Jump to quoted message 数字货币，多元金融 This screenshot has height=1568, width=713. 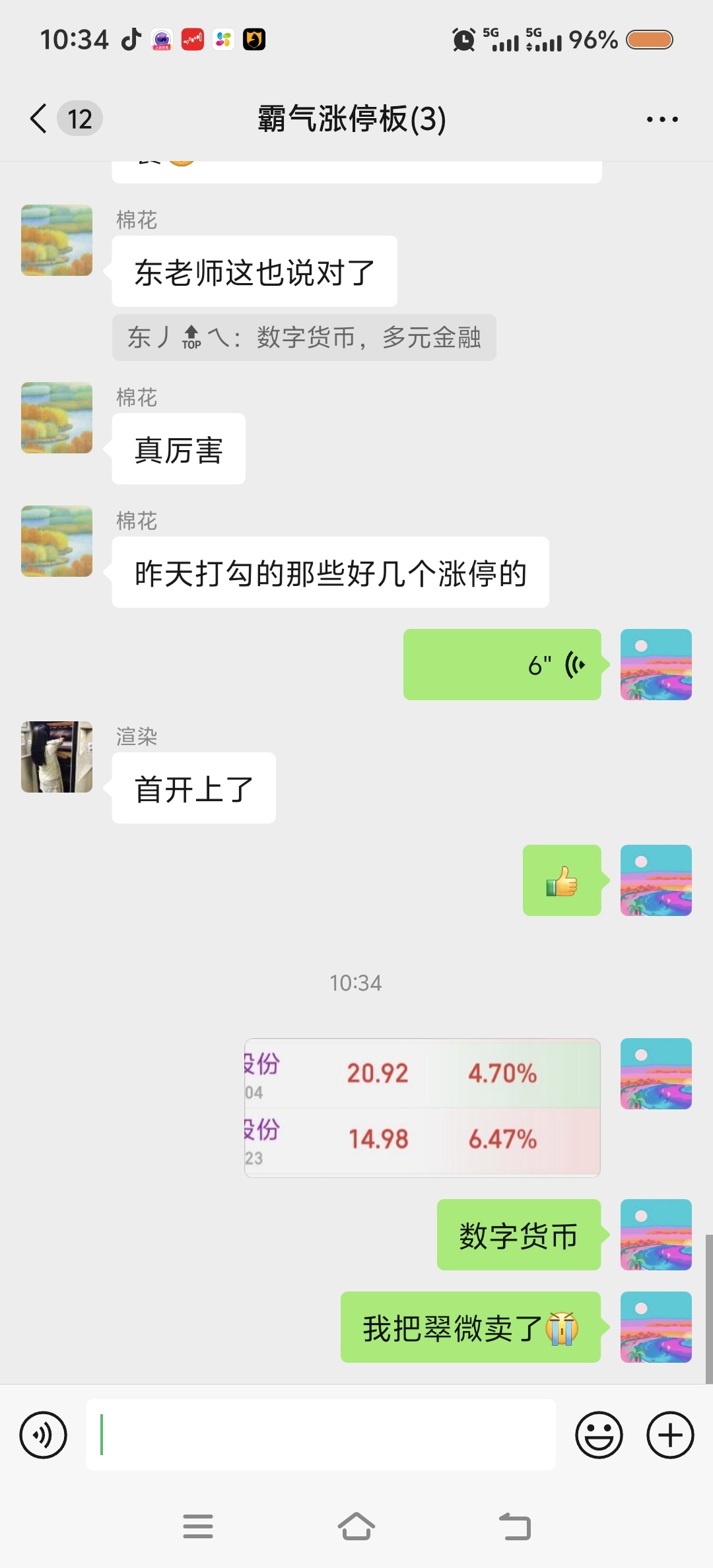point(304,338)
